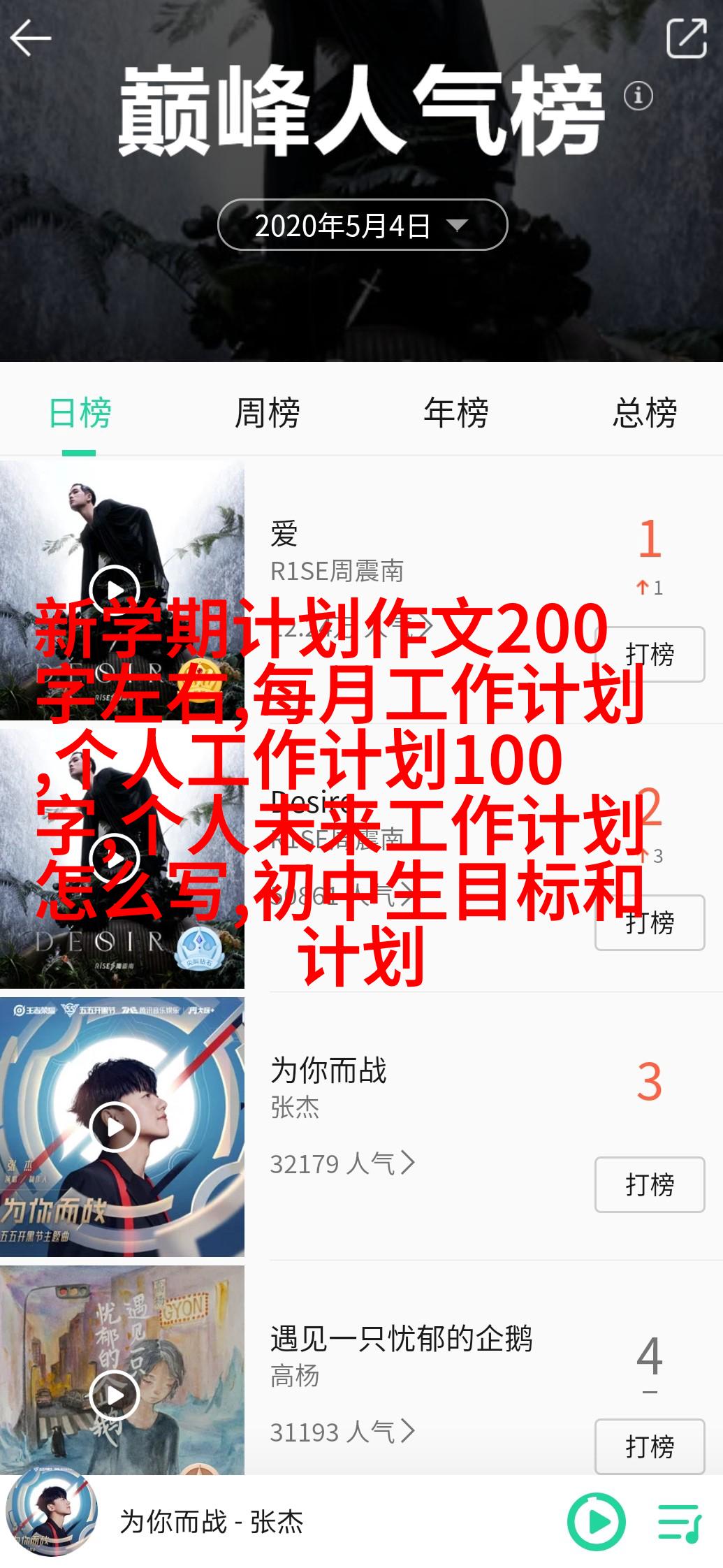Tap 打榜 for the song 爱

(649, 654)
